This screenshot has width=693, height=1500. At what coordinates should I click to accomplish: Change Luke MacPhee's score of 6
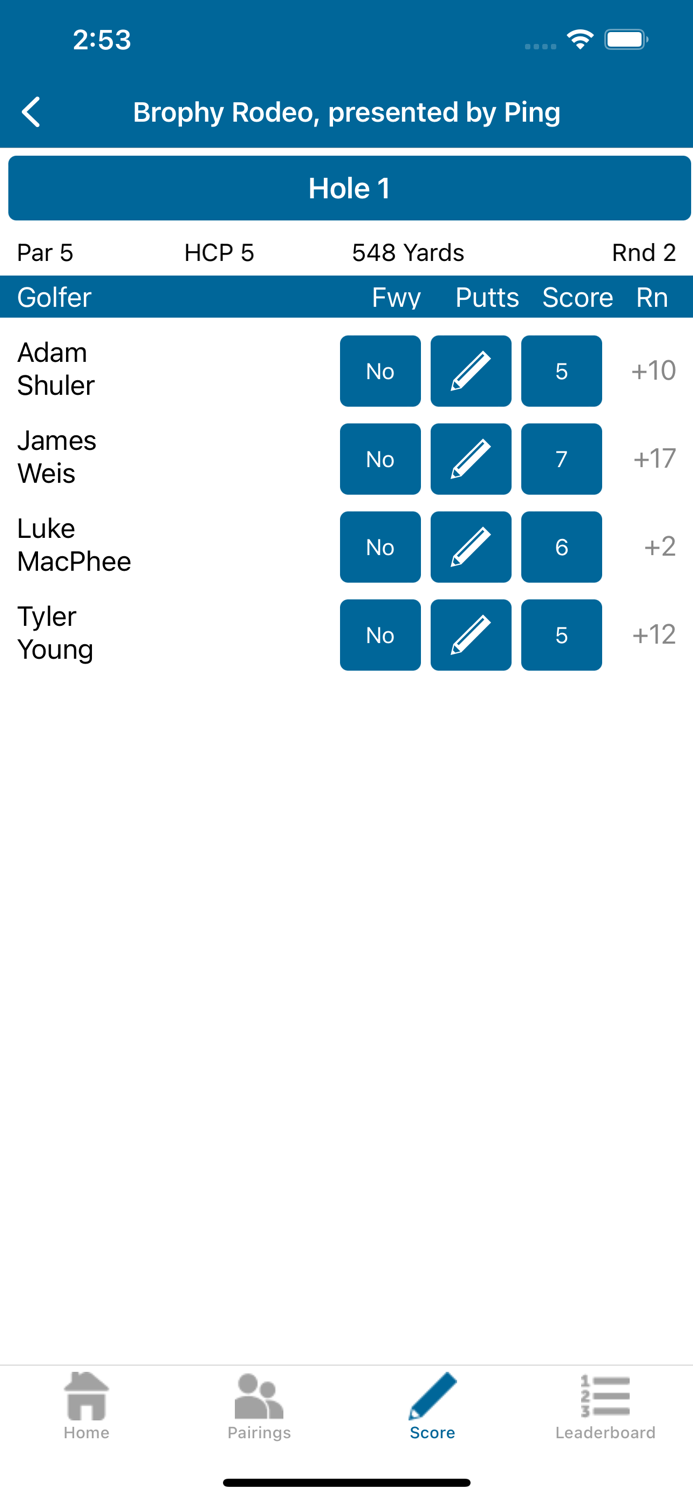(561, 547)
